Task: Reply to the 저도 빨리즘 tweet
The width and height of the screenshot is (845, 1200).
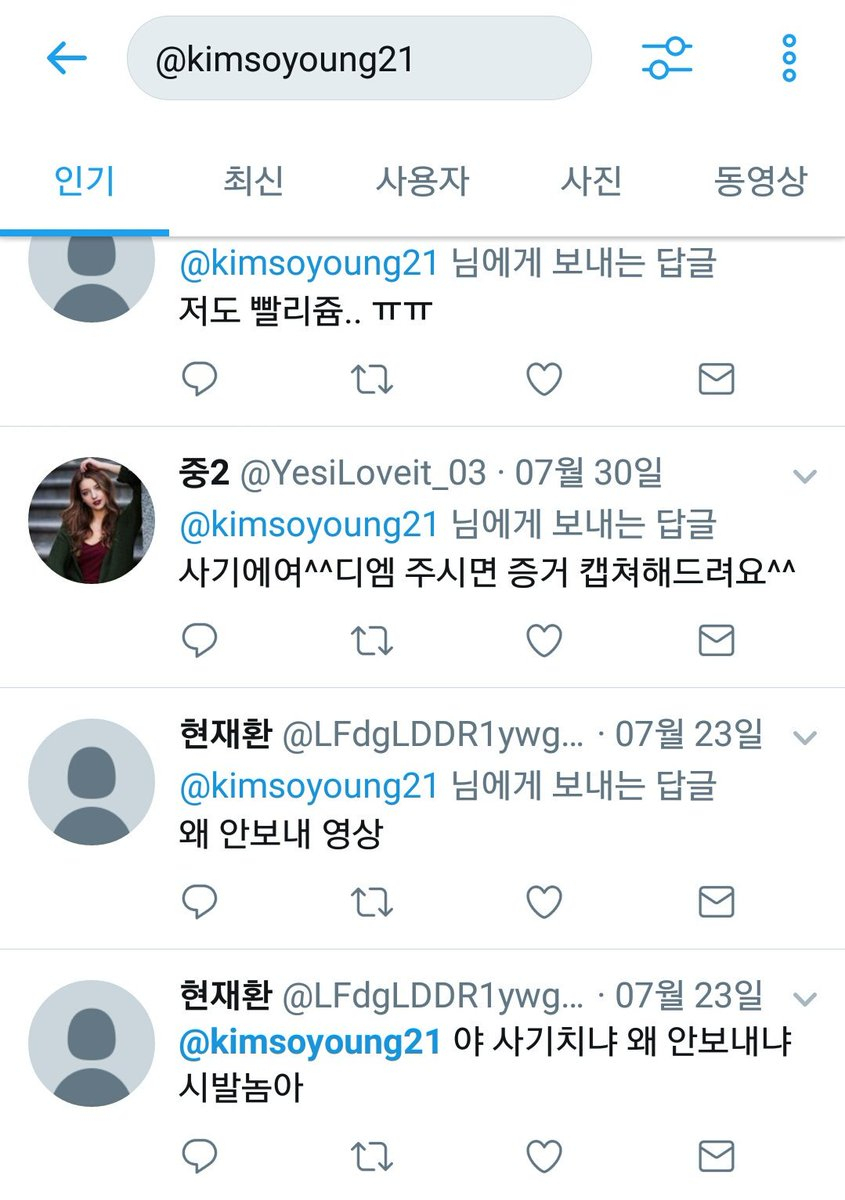Action: [200, 379]
